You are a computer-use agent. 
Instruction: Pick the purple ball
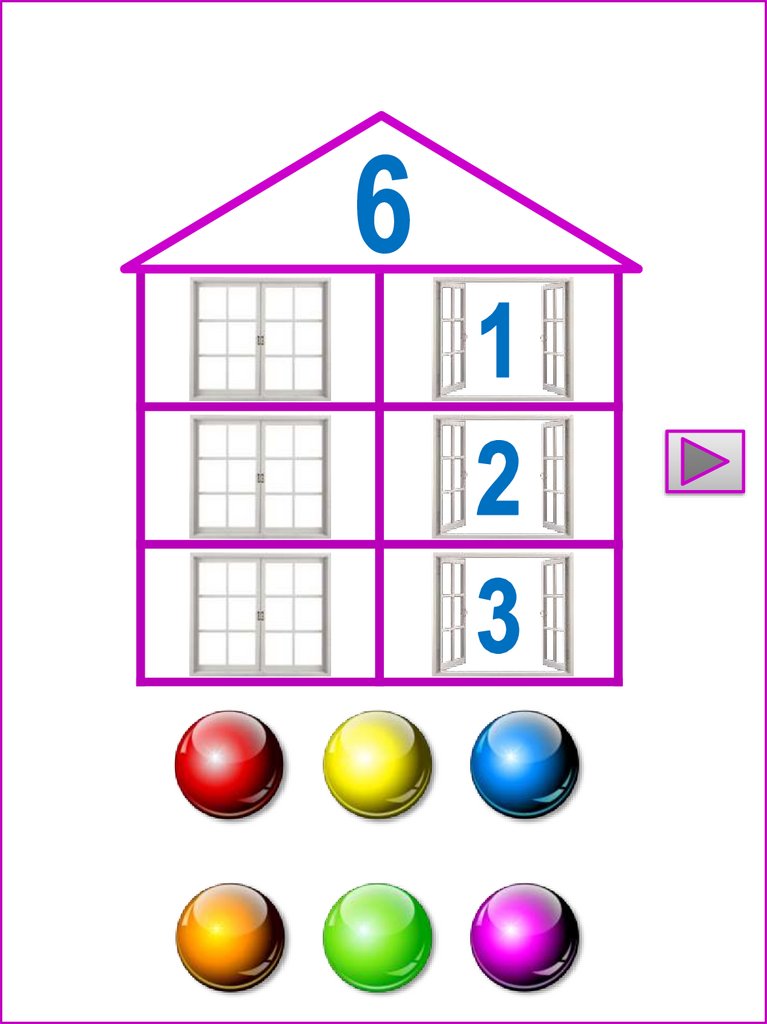tap(524, 937)
